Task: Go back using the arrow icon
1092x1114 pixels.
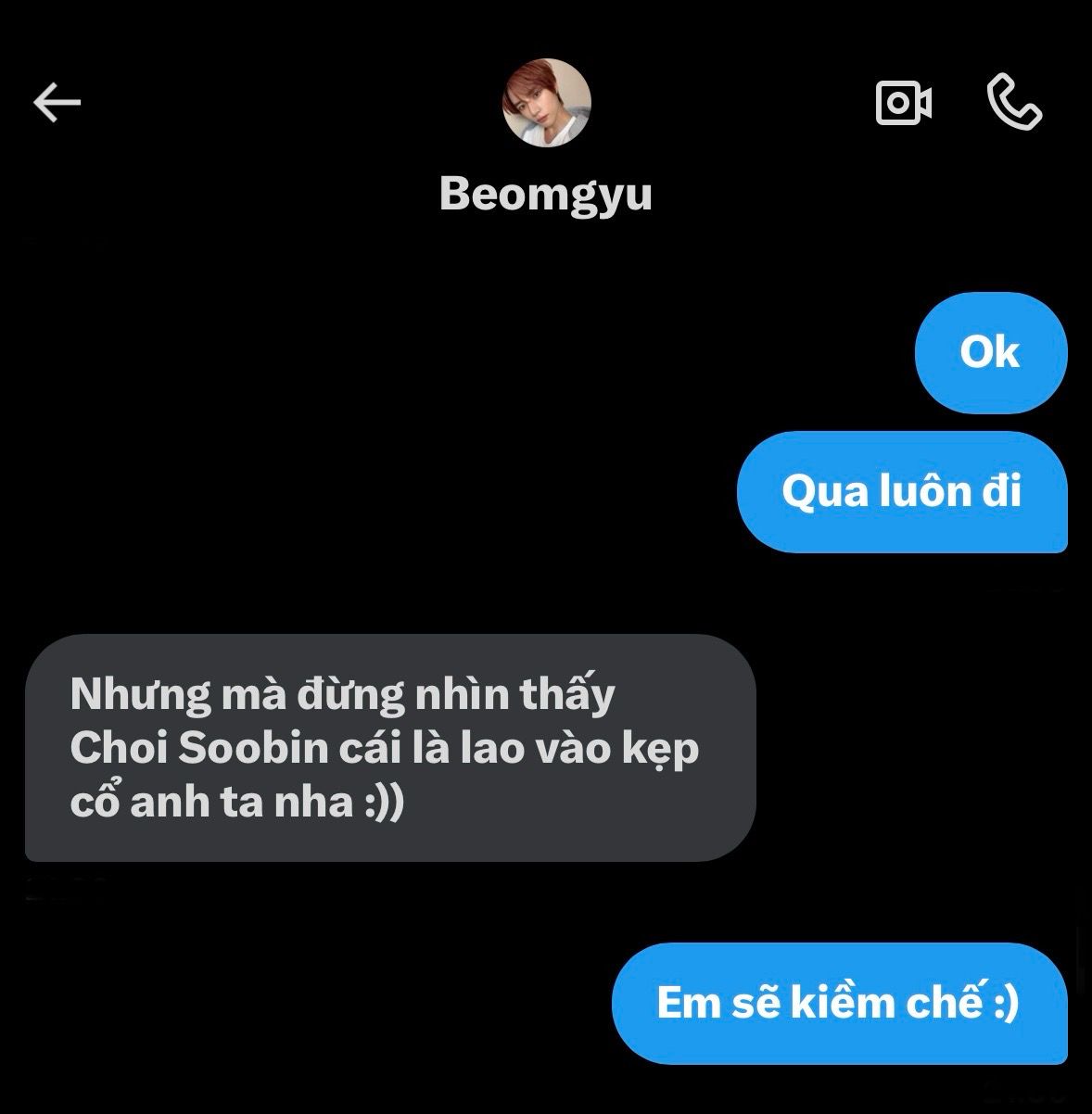Action: 57,102
